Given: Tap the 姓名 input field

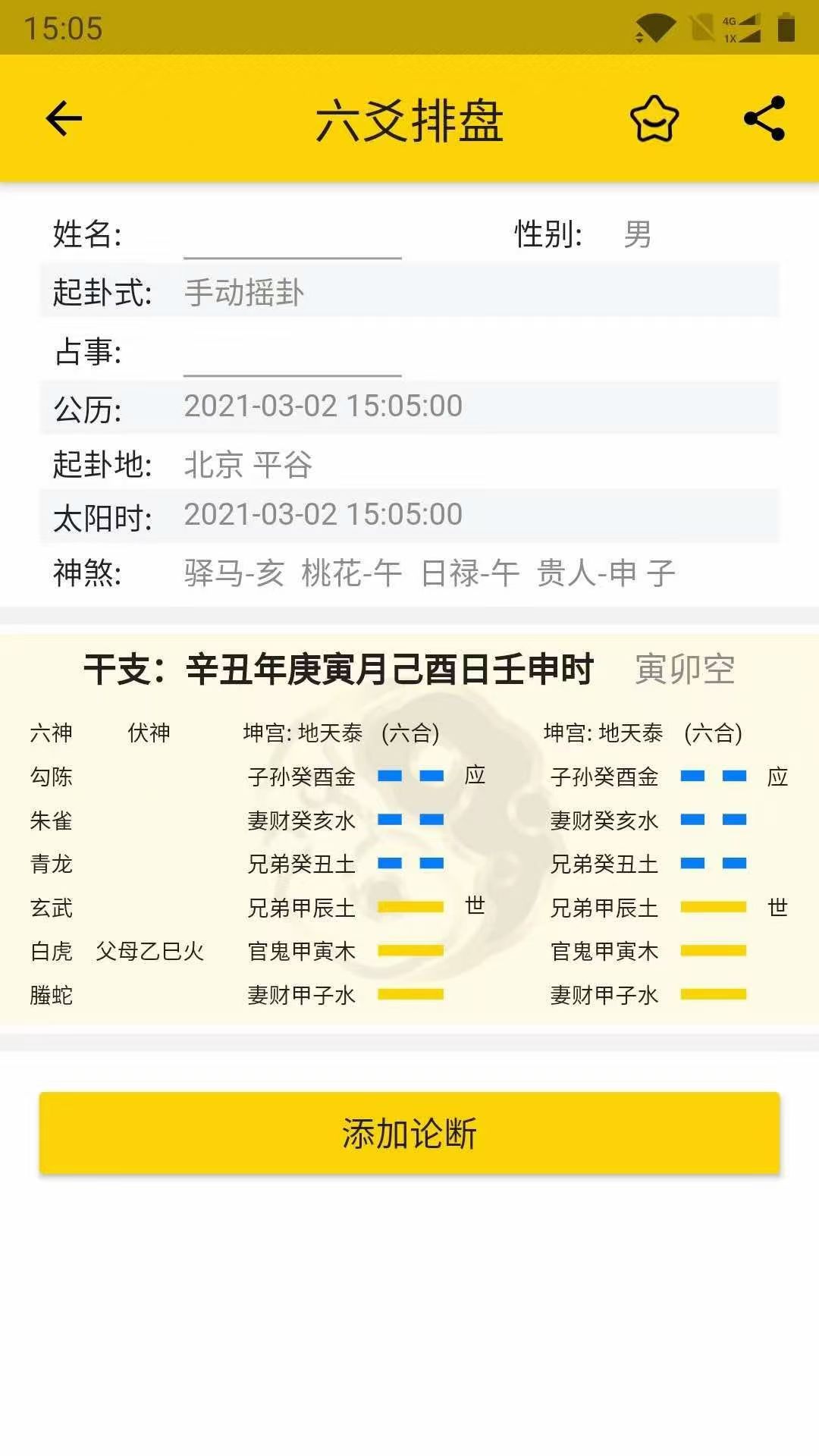Looking at the screenshot, I should coord(292,235).
